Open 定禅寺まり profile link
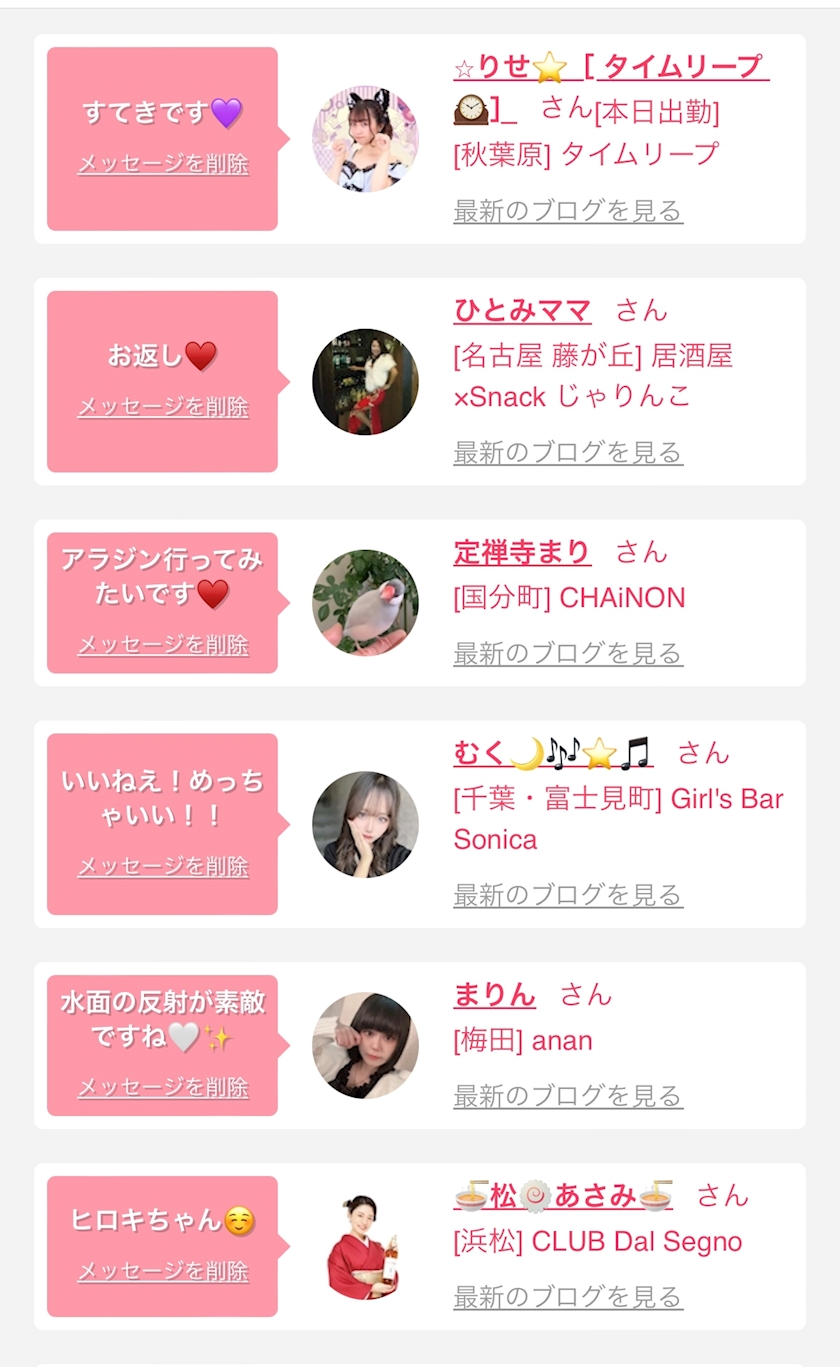 (522, 552)
